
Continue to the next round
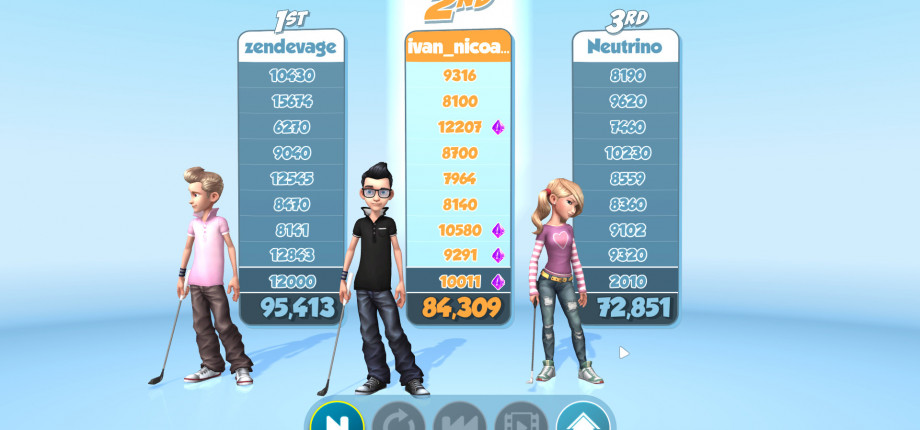[336, 420]
